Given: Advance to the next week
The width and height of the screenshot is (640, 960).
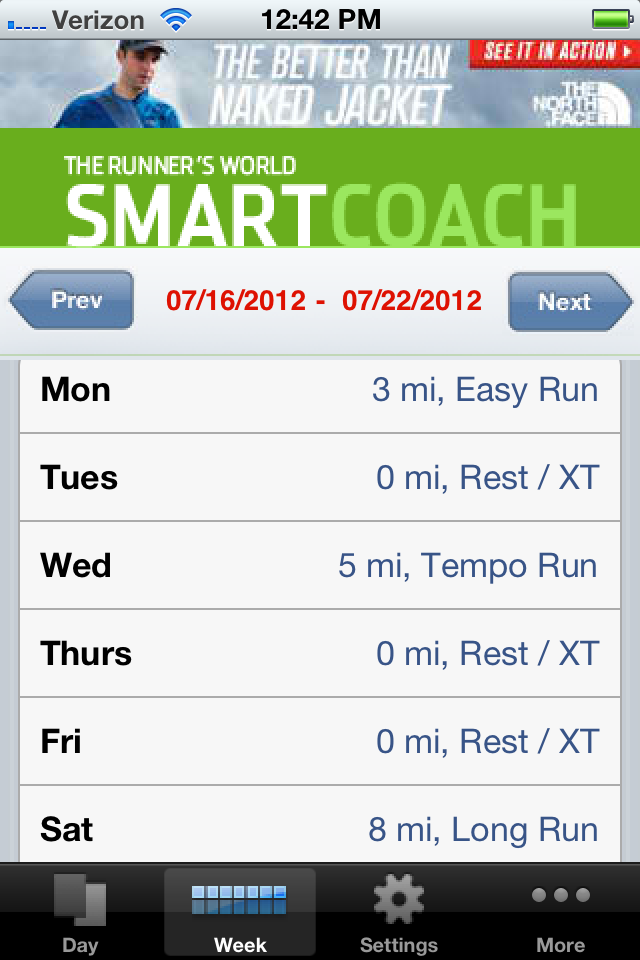Looking at the screenshot, I should tap(568, 300).
